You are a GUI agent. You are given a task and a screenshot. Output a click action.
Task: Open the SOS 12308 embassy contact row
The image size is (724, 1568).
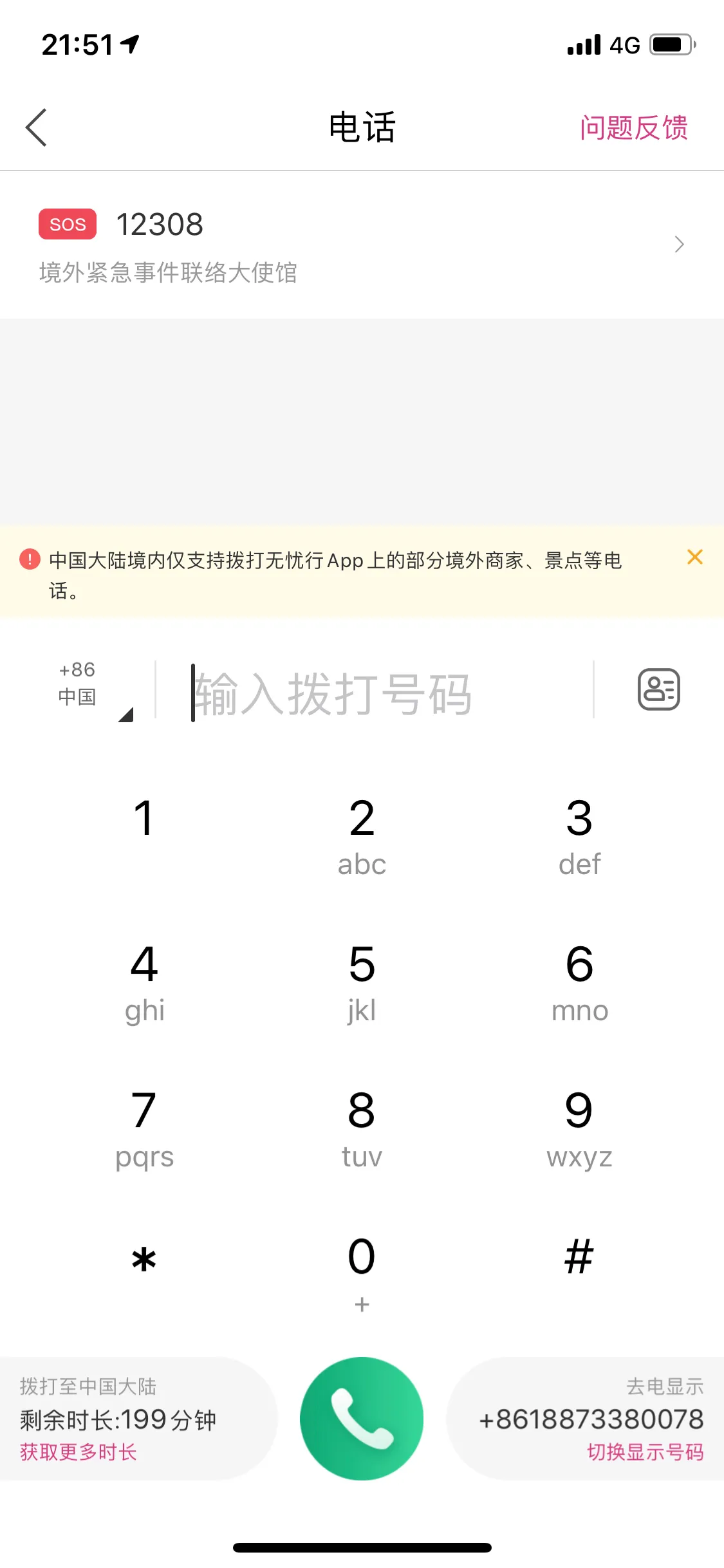(362, 245)
